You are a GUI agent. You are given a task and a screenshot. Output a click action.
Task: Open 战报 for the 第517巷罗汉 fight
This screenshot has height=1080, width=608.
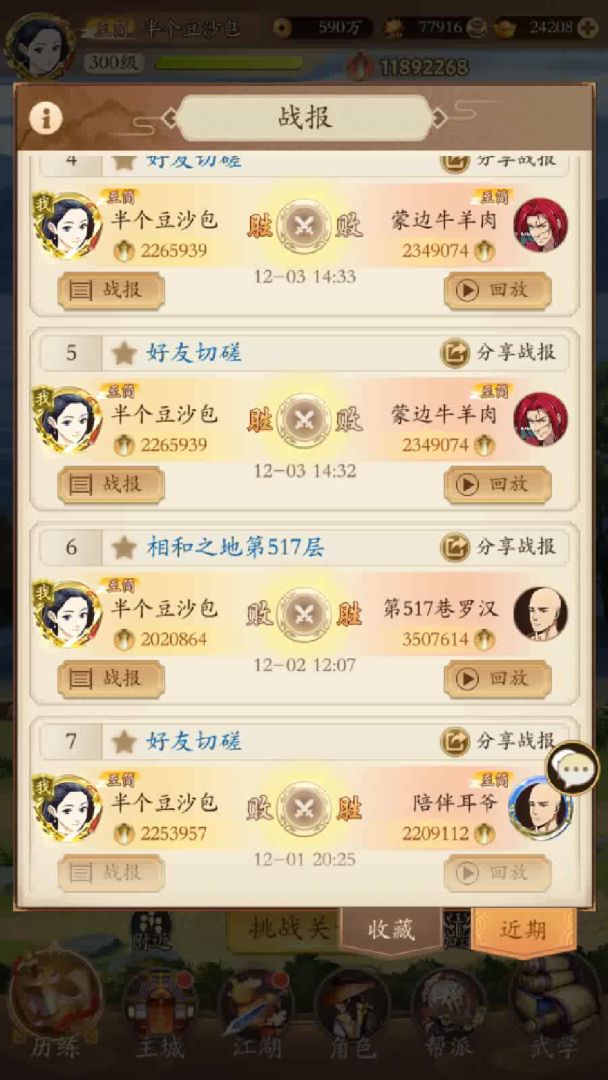click(x=111, y=678)
